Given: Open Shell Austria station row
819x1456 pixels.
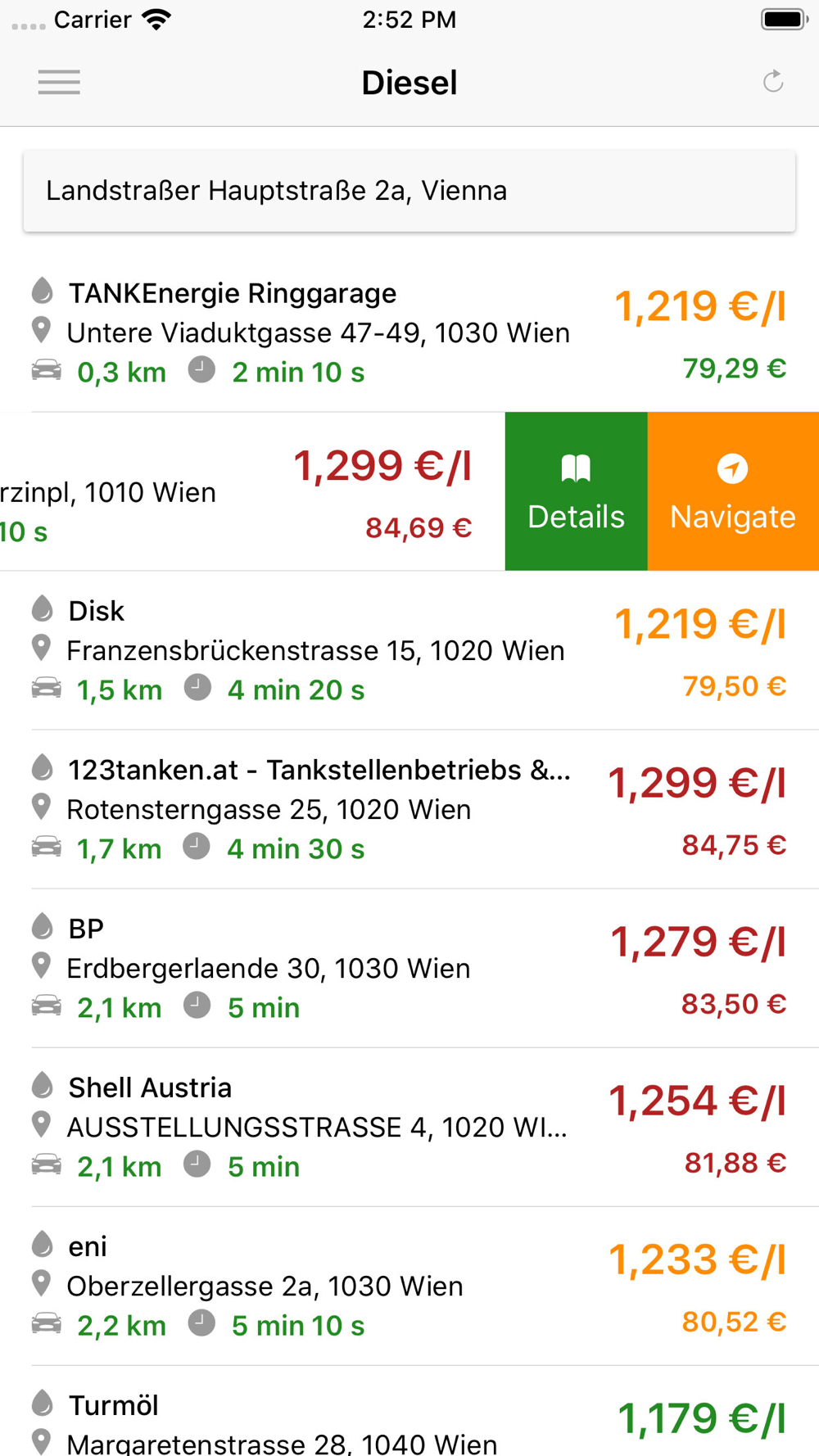Looking at the screenshot, I should (x=409, y=1127).
